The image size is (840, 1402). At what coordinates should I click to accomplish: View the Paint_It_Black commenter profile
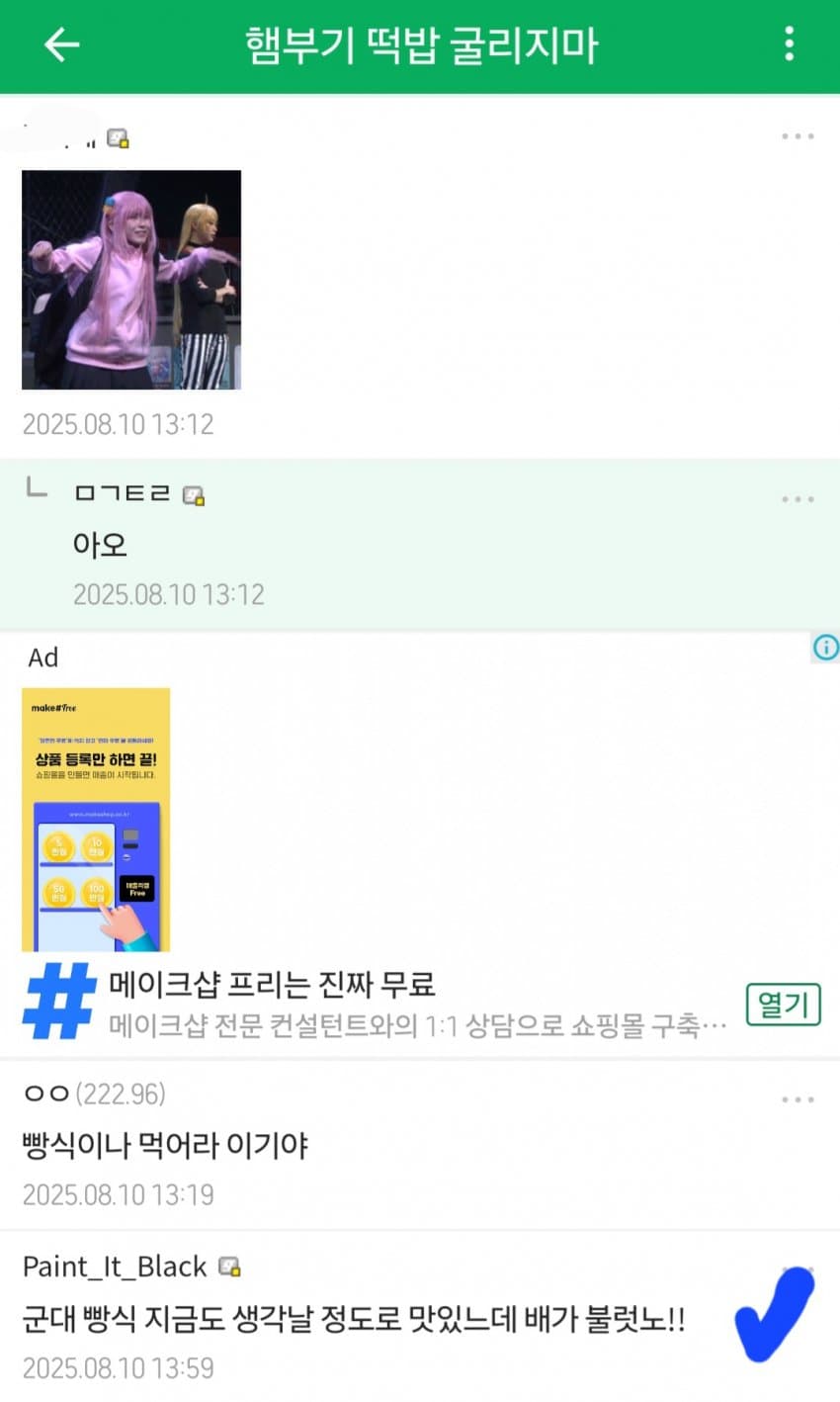click(x=115, y=1267)
